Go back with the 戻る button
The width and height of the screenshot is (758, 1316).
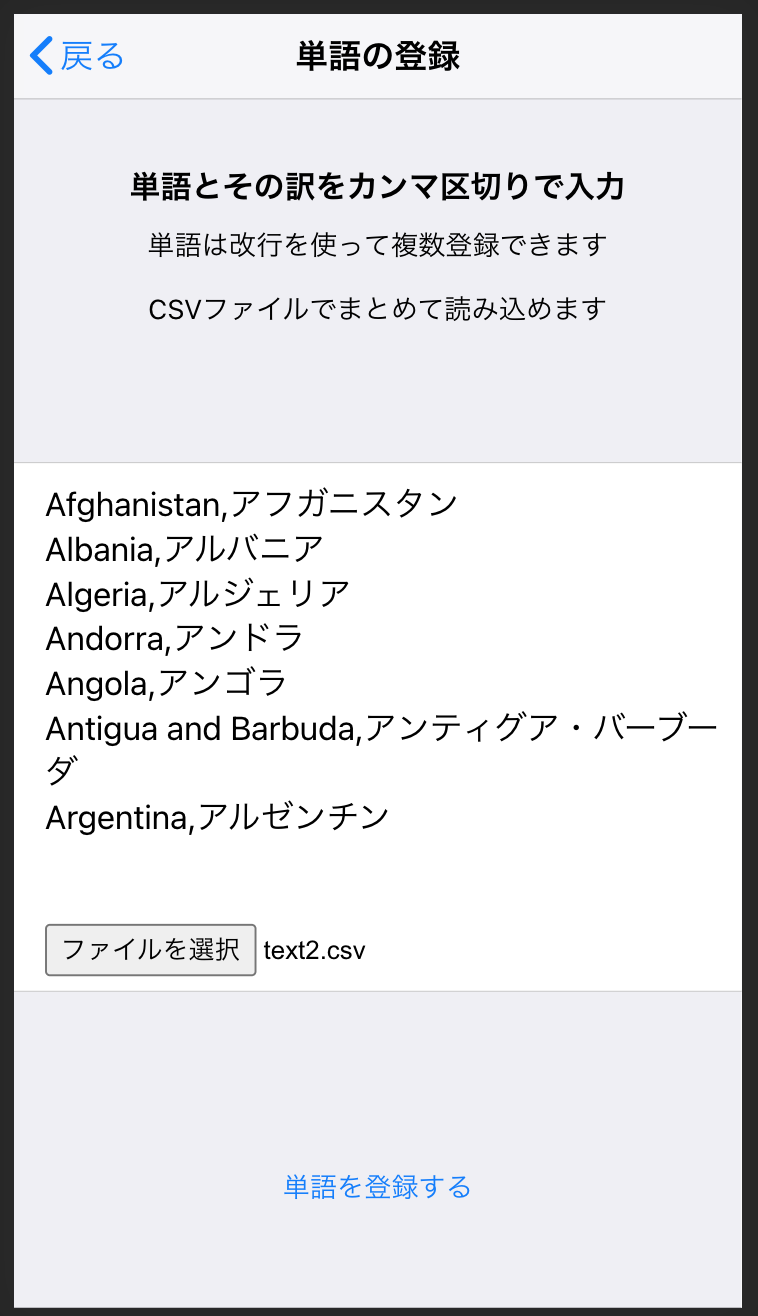(78, 56)
